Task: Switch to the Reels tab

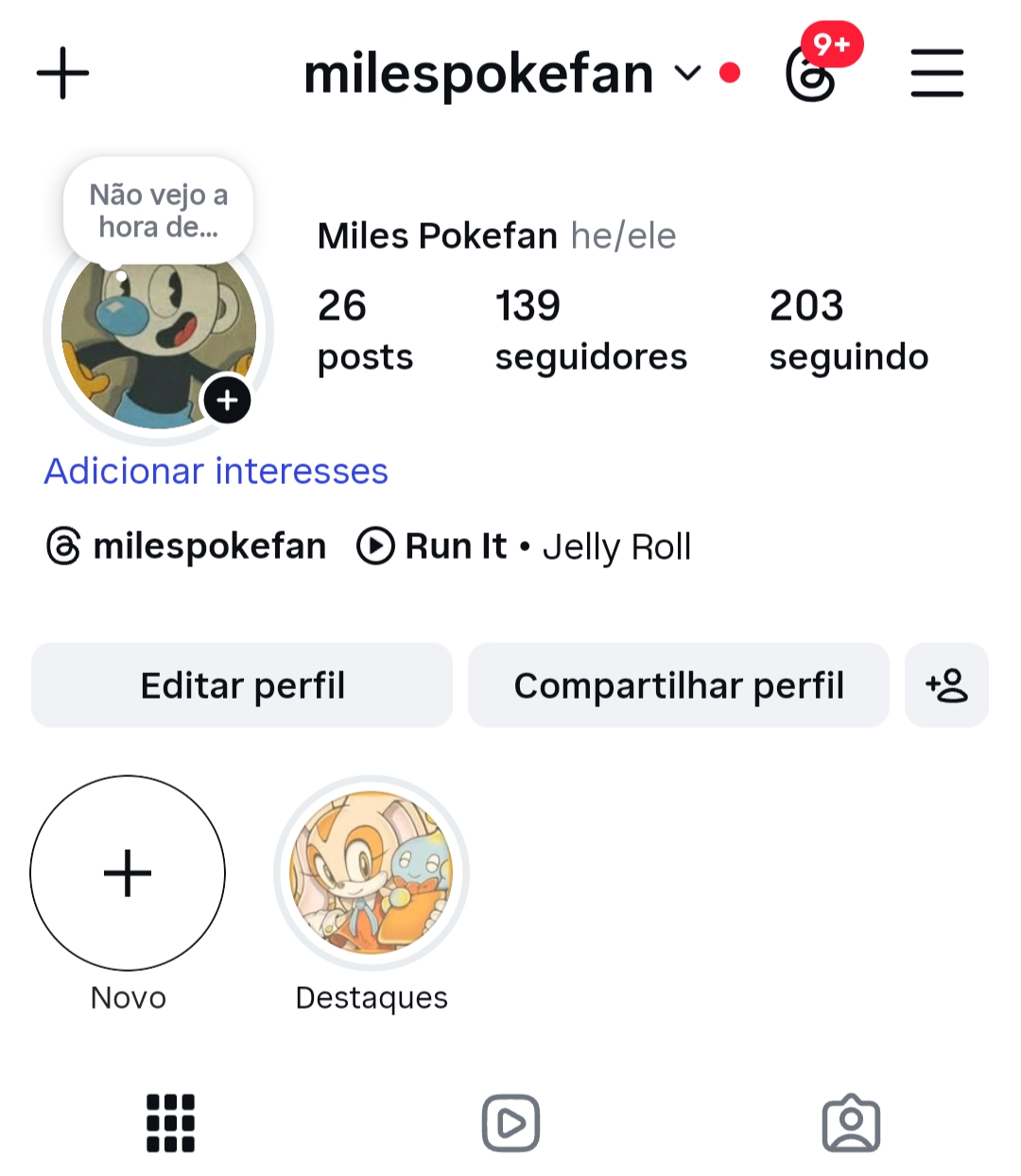Action: (510, 1123)
